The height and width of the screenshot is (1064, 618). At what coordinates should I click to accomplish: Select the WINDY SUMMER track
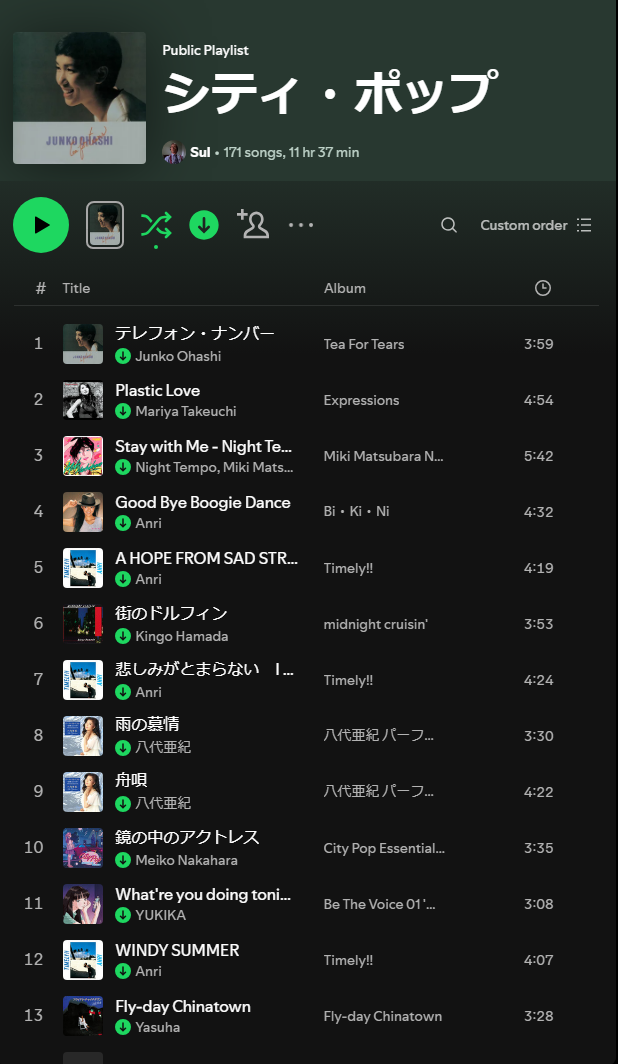177,950
